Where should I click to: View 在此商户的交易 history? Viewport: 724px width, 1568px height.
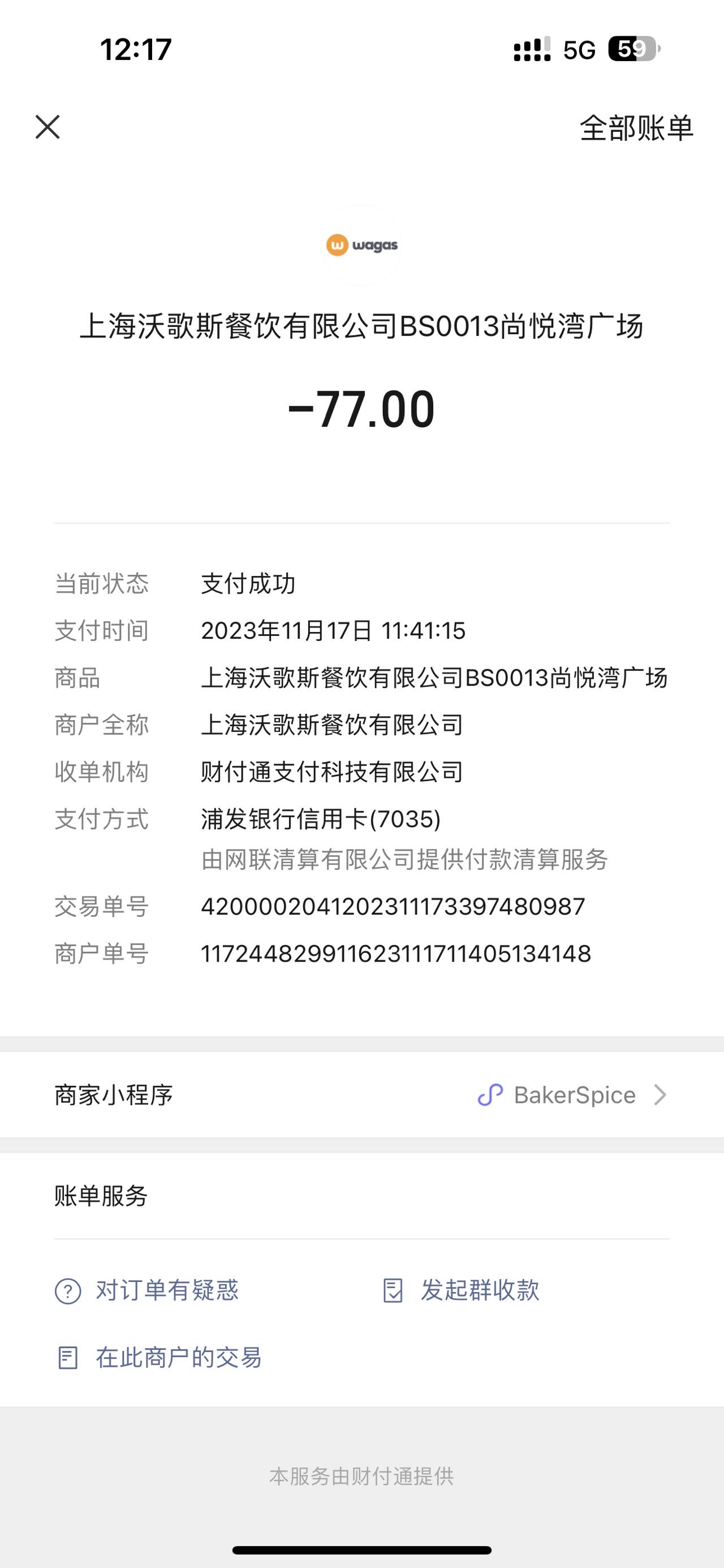click(x=159, y=1357)
